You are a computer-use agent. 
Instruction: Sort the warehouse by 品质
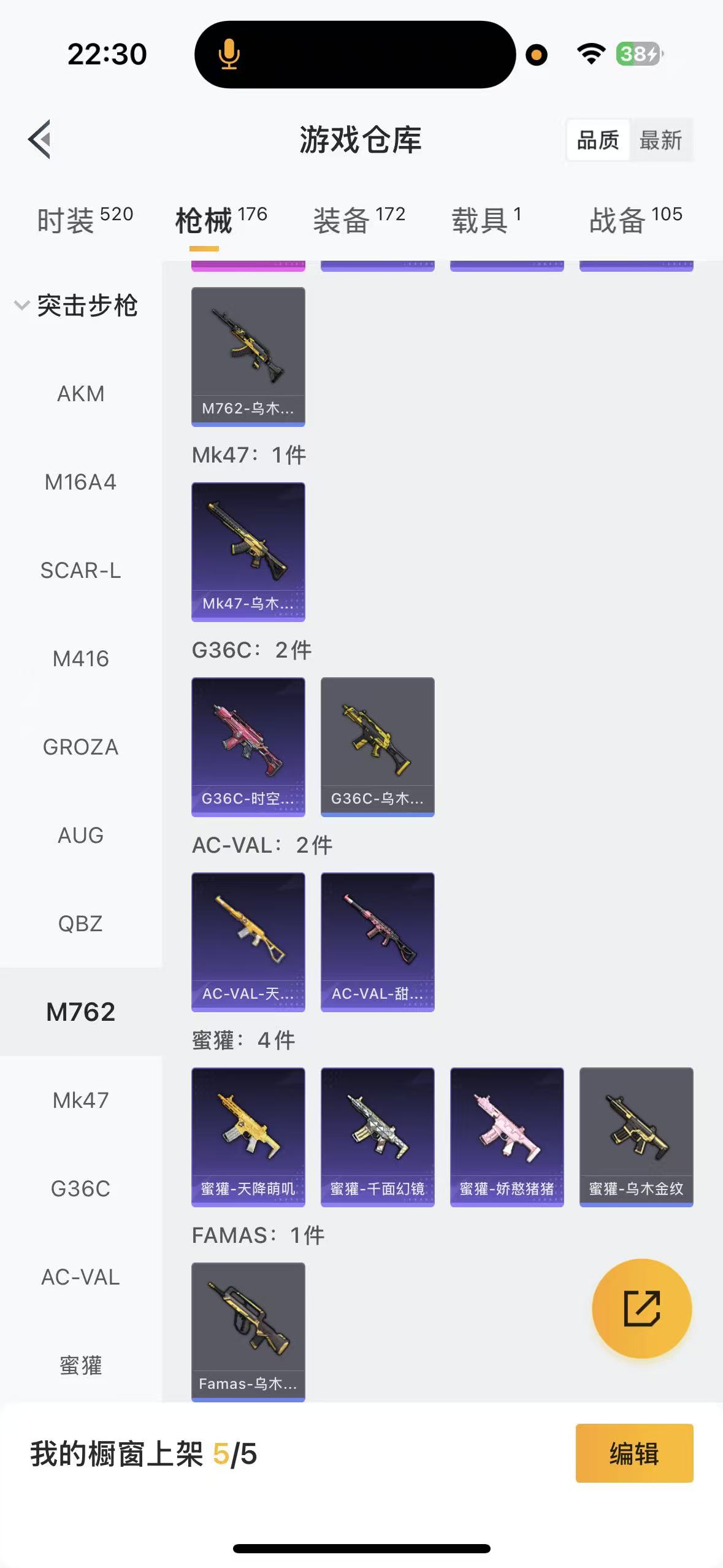pos(598,140)
